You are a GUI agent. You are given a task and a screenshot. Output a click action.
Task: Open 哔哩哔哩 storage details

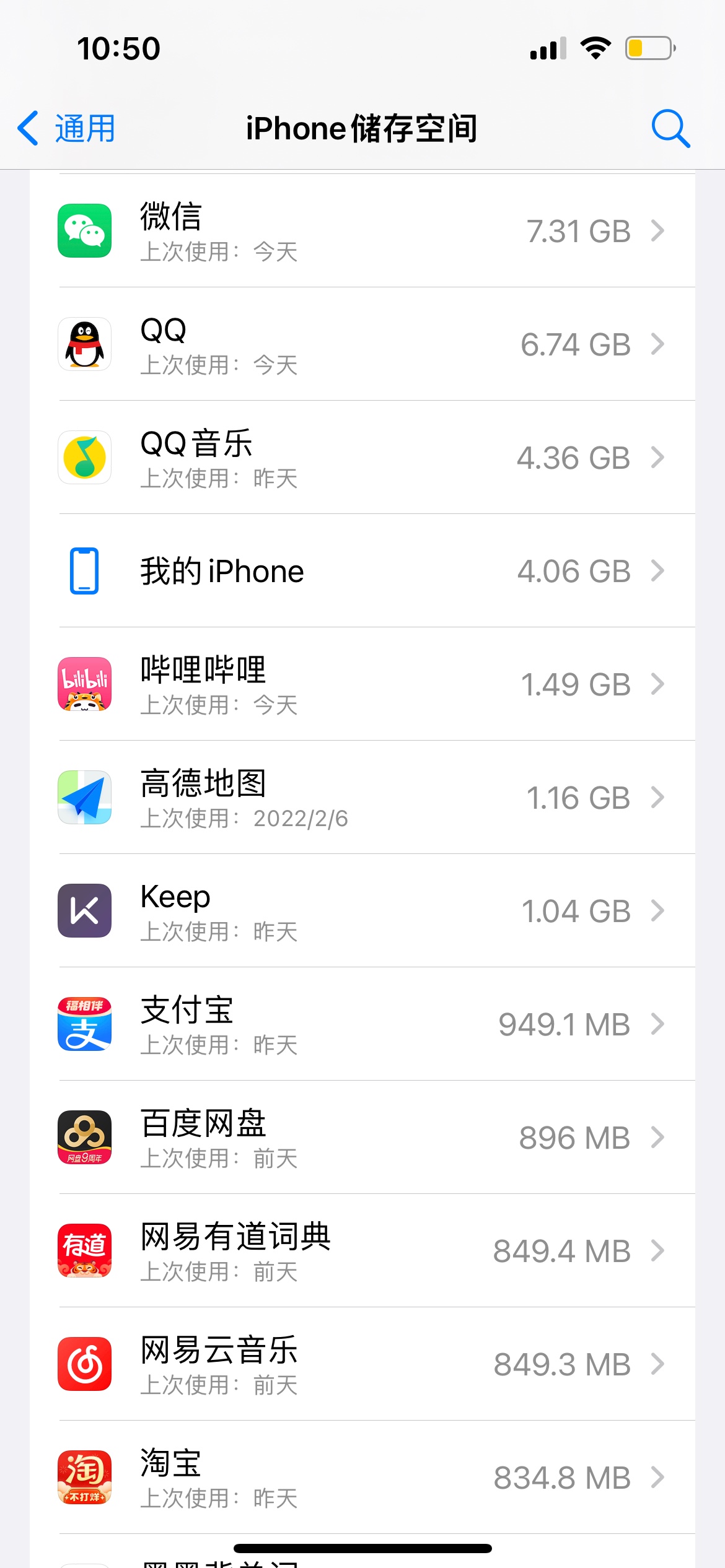[362, 684]
